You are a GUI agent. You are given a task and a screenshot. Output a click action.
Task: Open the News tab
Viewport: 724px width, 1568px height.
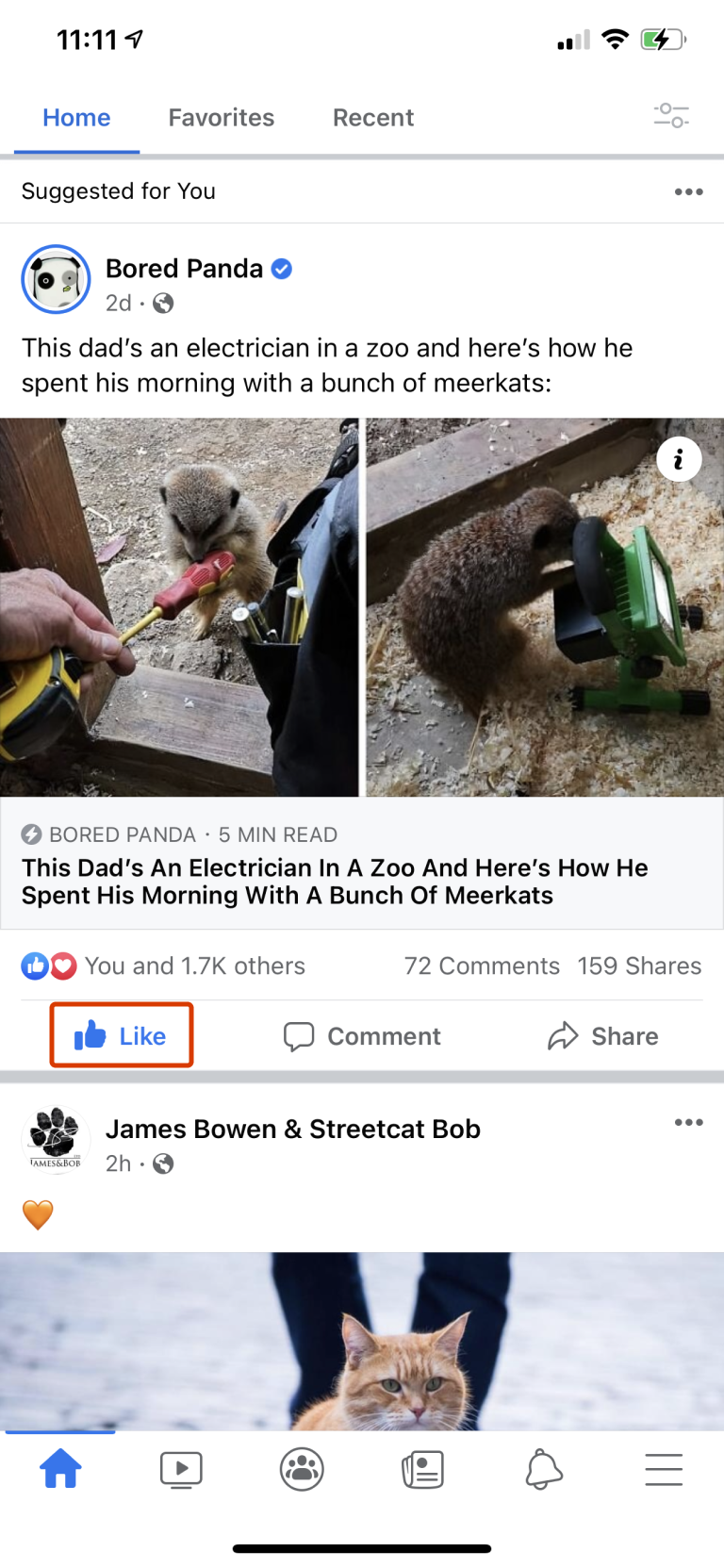422,1469
